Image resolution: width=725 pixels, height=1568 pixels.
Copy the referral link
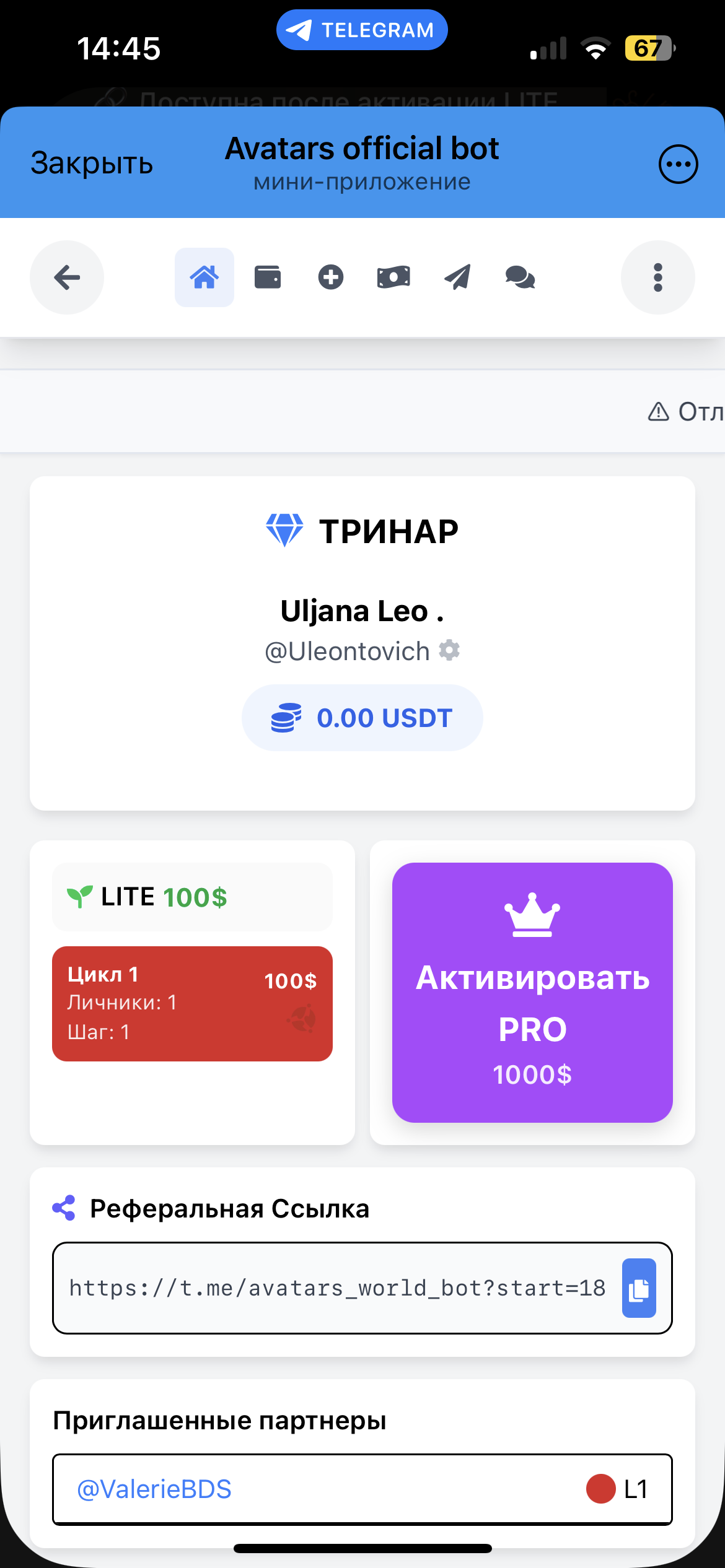[639, 1288]
